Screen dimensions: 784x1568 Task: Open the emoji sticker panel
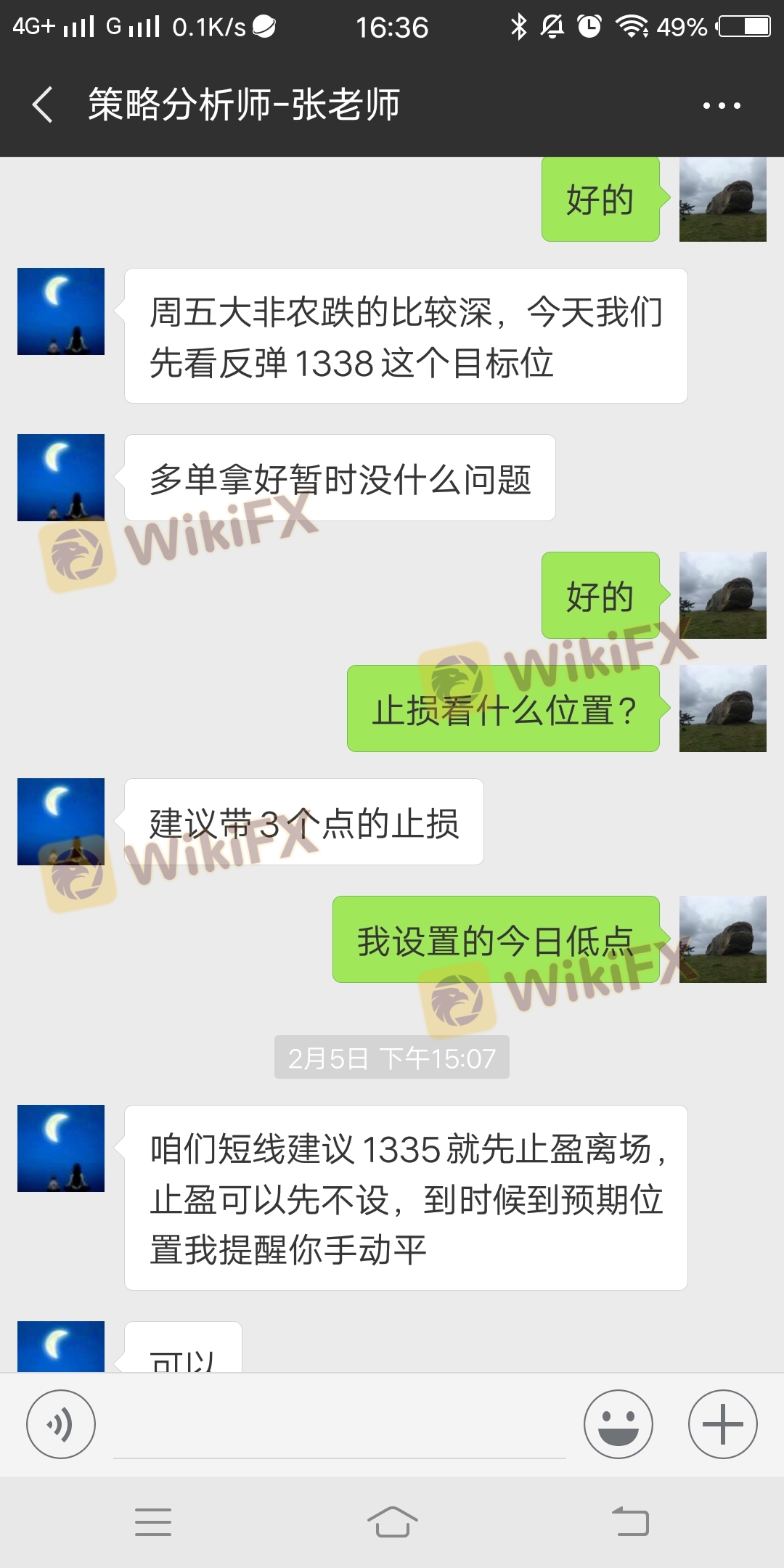[618, 1424]
